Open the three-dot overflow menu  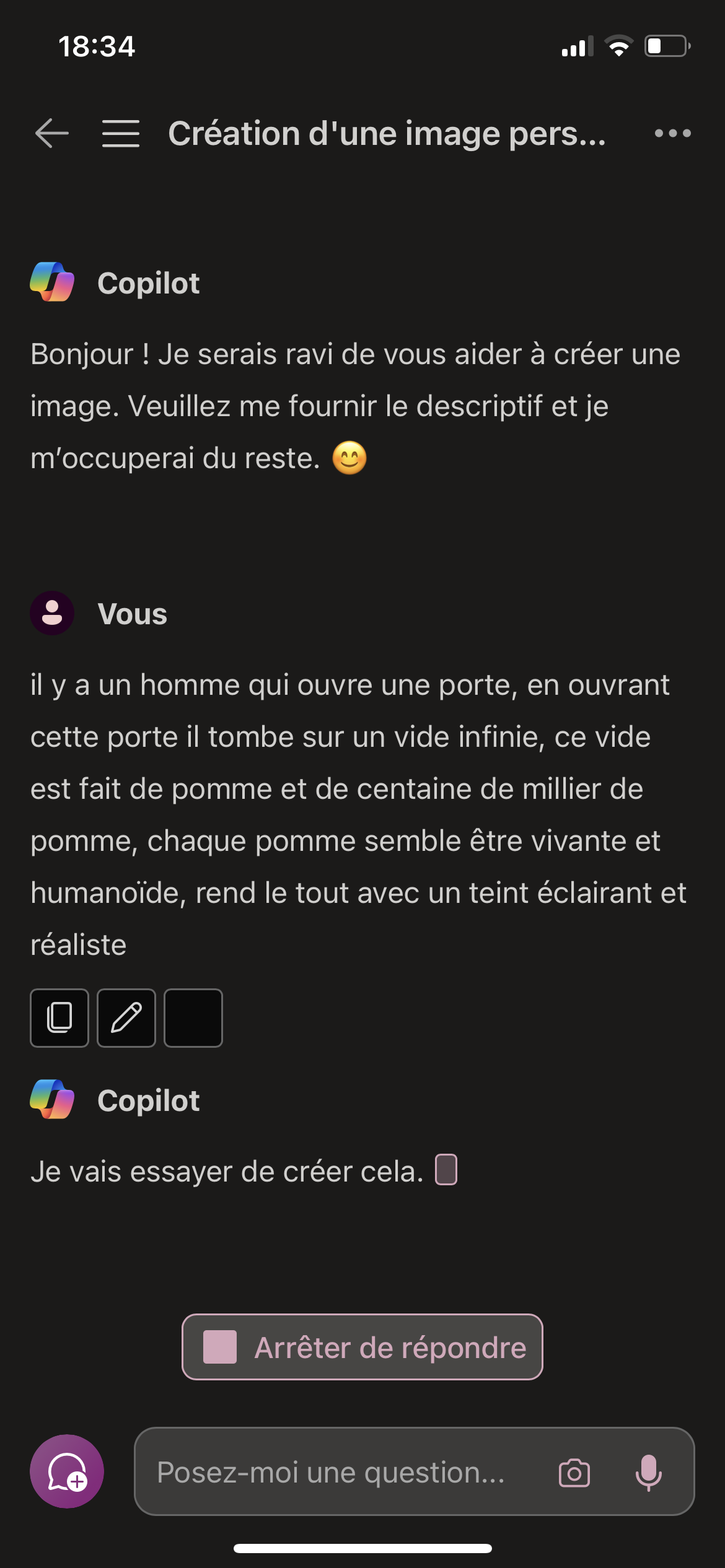tap(672, 134)
